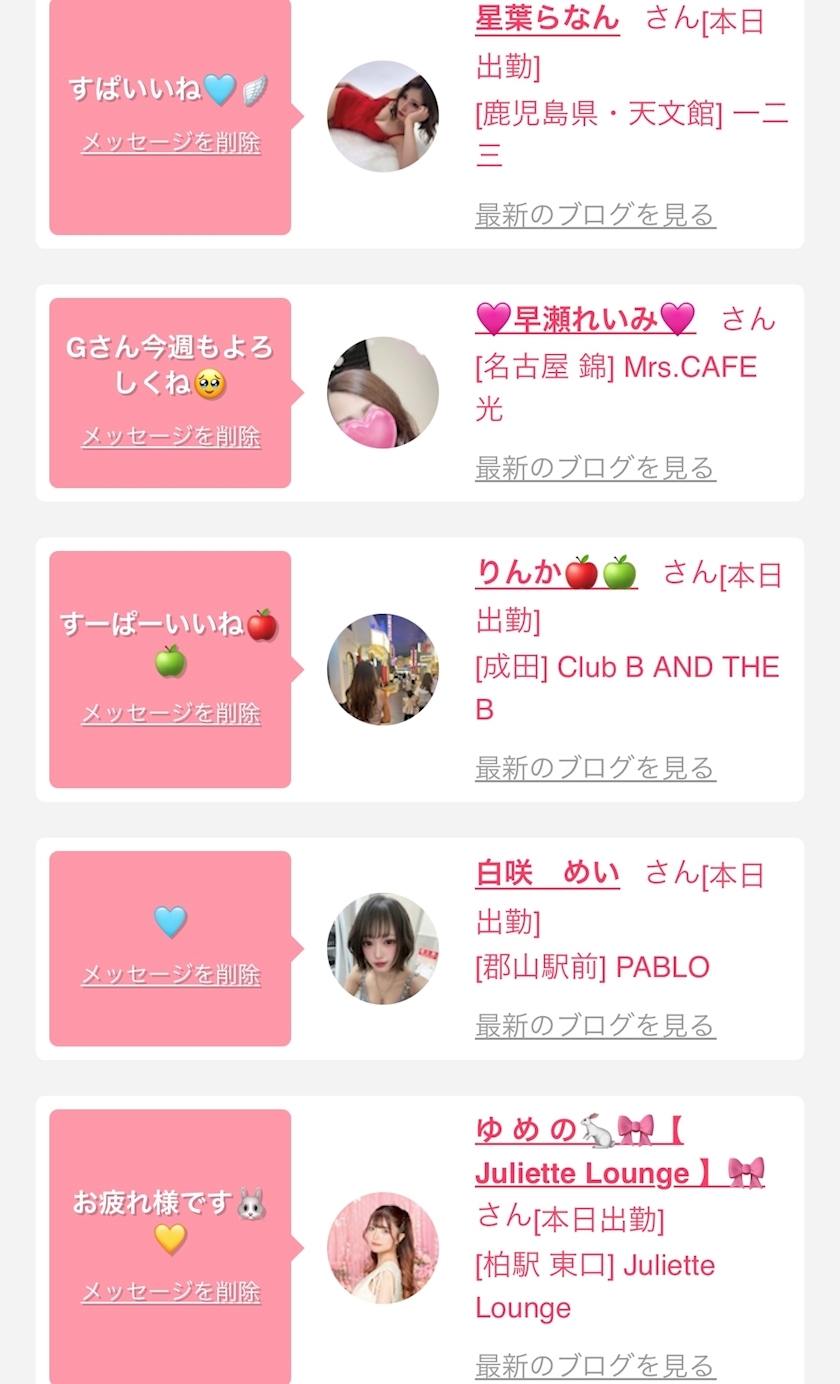Open 白咲 めい's profile link
The height and width of the screenshot is (1384, 840).
[547, 873]
